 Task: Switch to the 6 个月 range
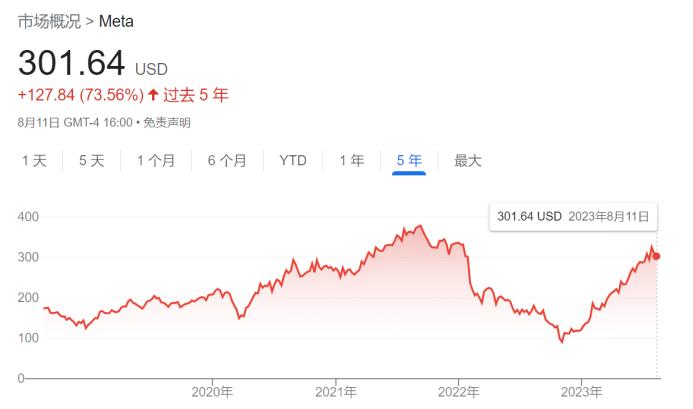[227, 160]
